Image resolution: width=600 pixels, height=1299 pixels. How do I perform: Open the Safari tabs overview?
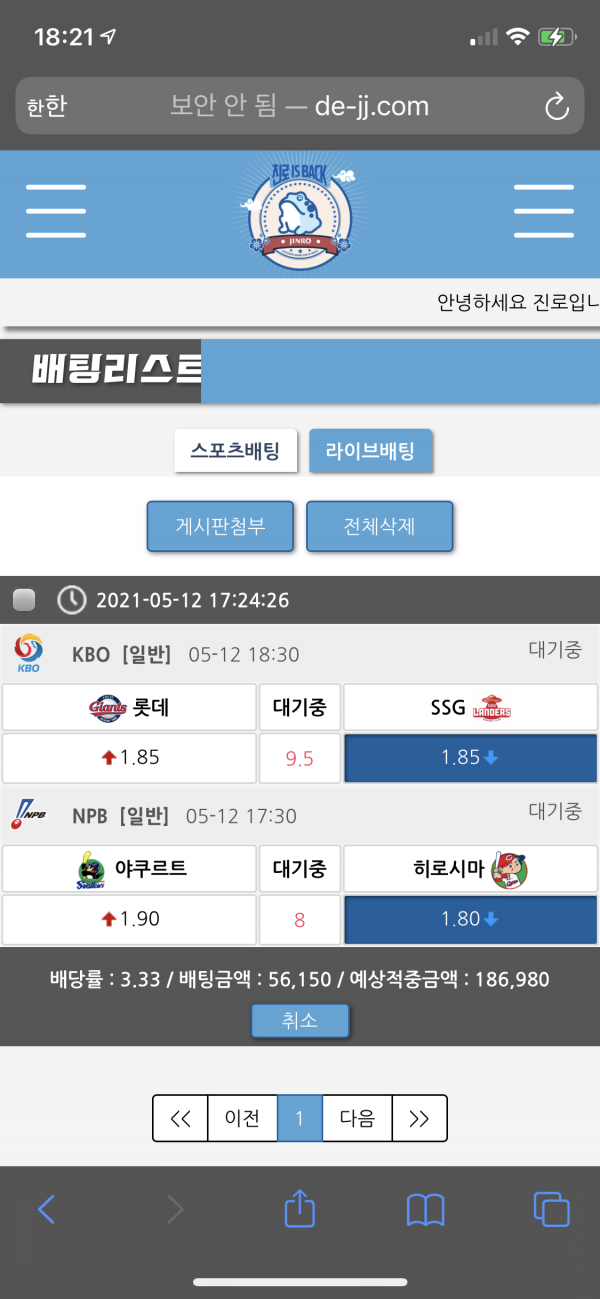tap(551, 1209)
